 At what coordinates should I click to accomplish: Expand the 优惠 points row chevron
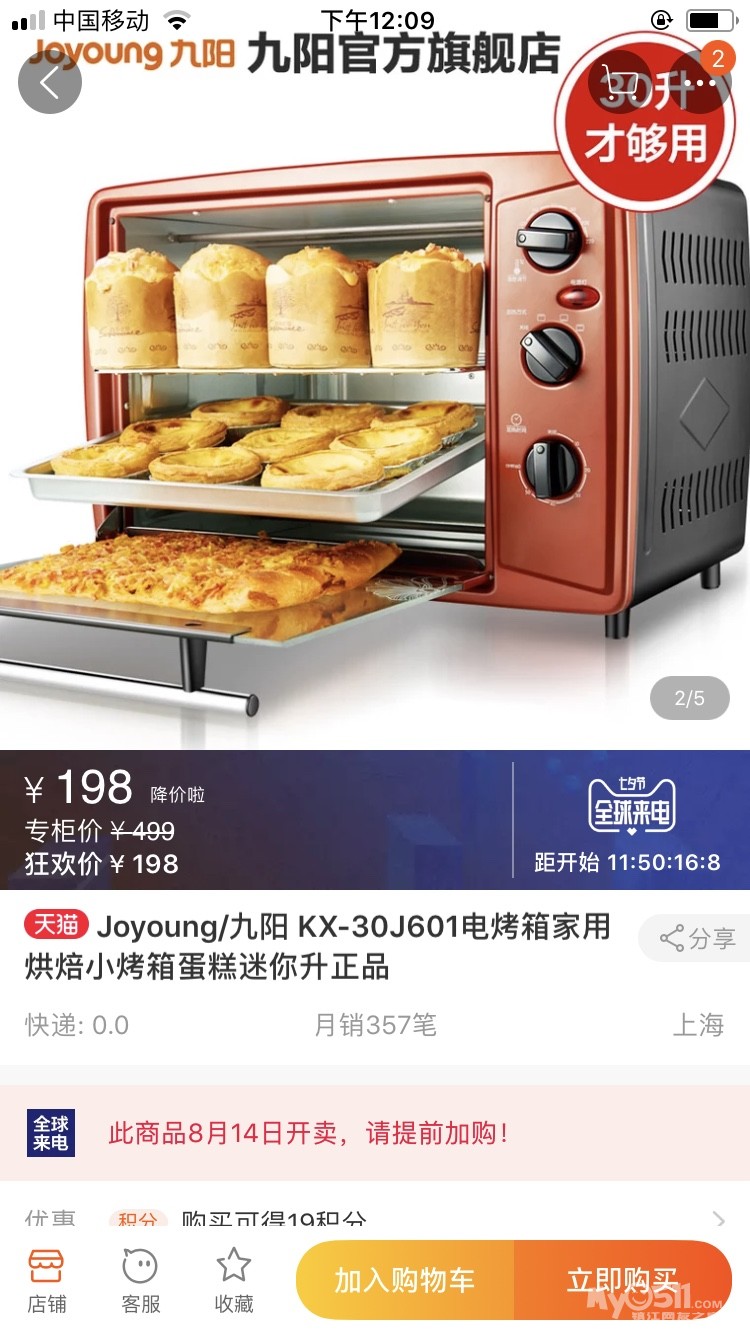tap(718, 1219)
